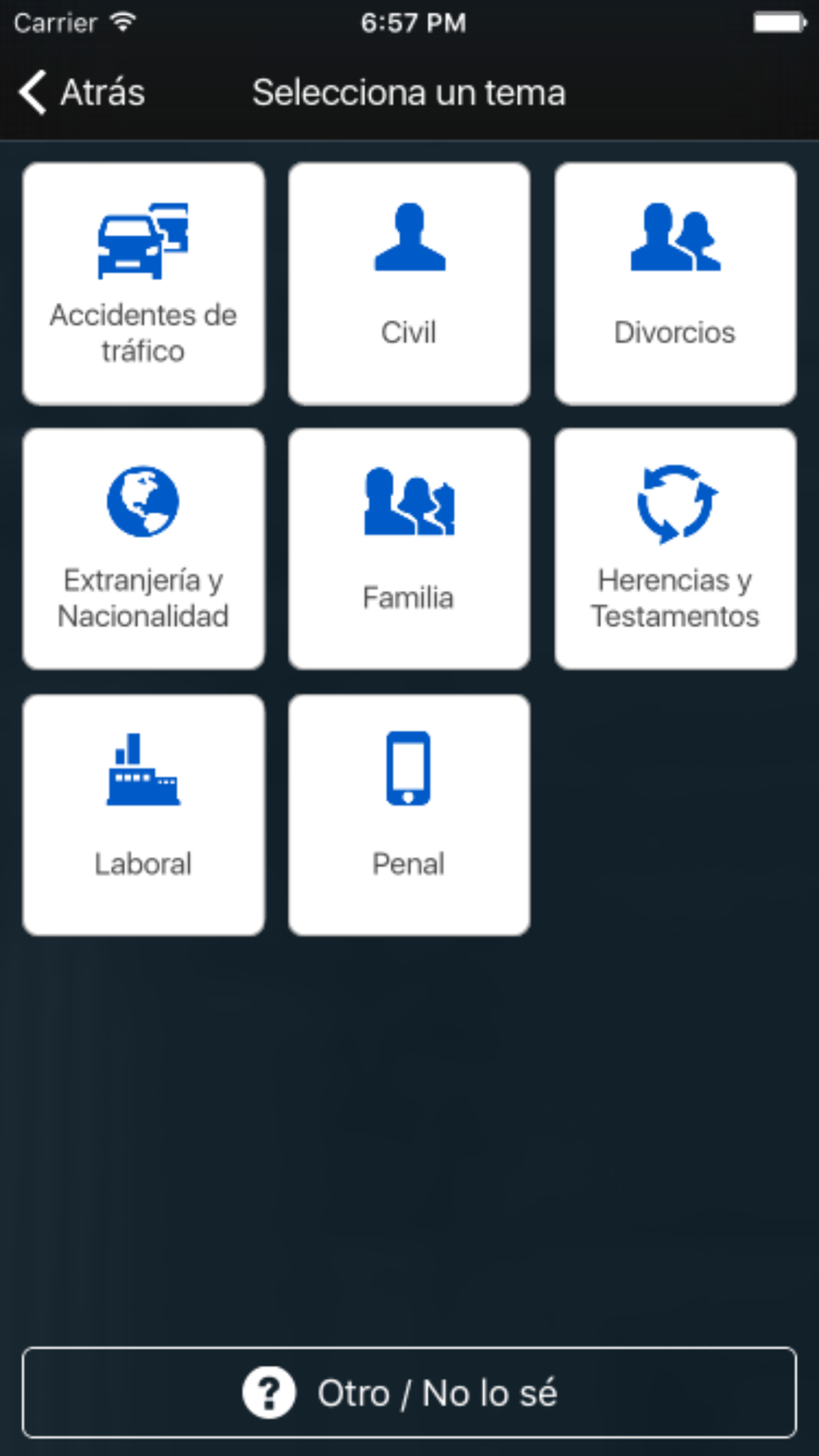Go back with the Atrás button

(82, 93)
